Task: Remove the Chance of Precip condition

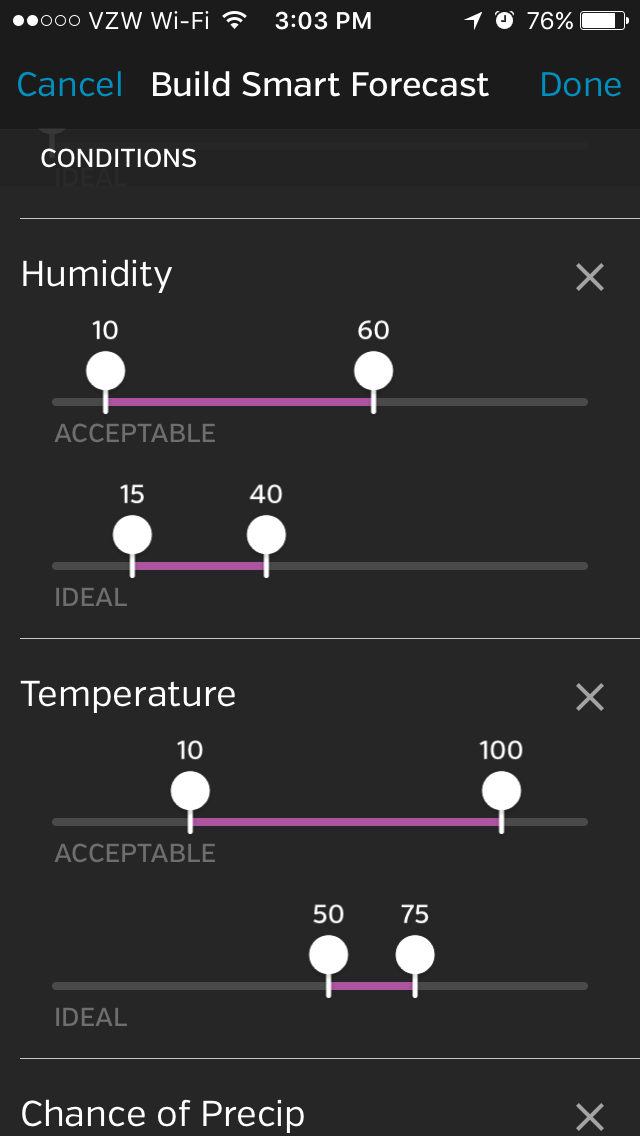Action: pyautogui.click(x=590, y=1116)
